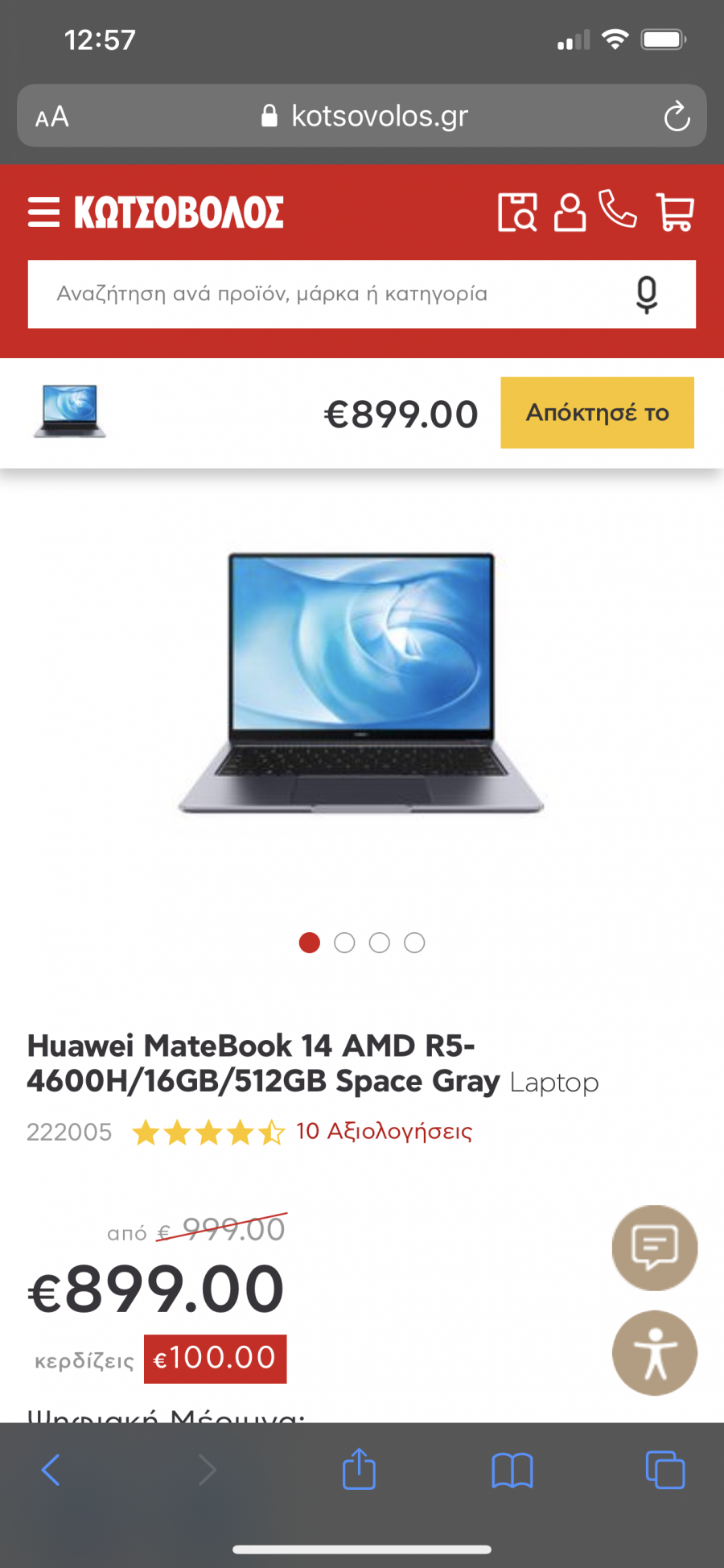The image size is (724, 1568).
Task: Share this page
Action: click(359, 1470)
